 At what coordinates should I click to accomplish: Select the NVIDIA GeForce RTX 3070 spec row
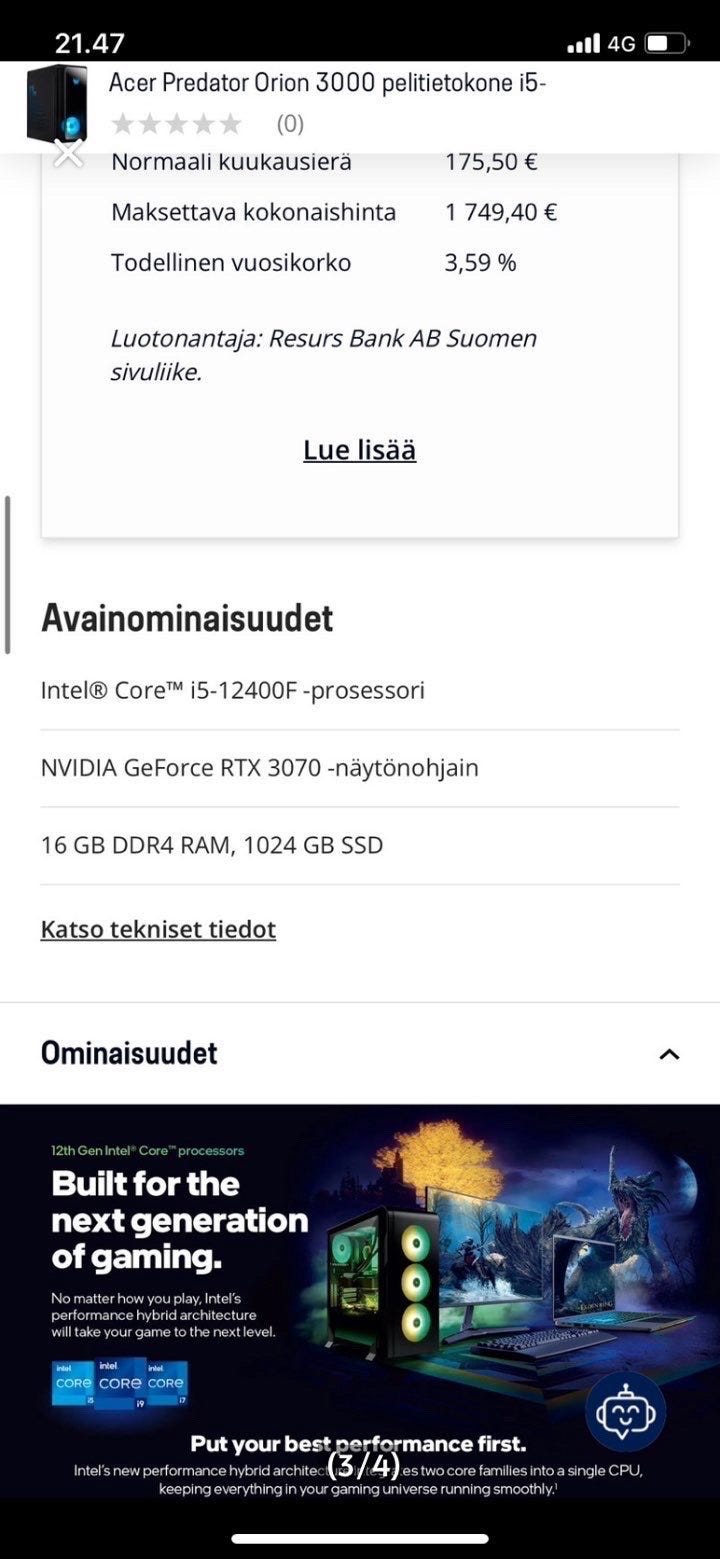point(259,767)
